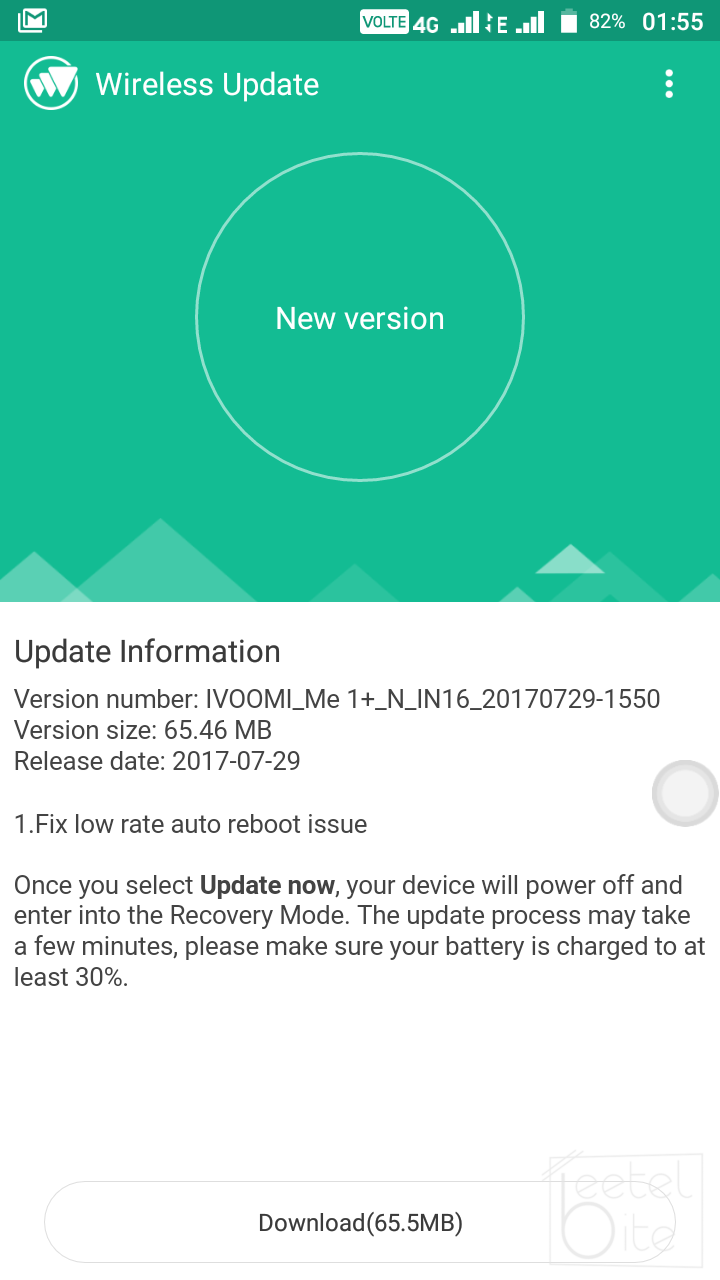Tap the Download(65.5MB) button

tap(360, 1222)
